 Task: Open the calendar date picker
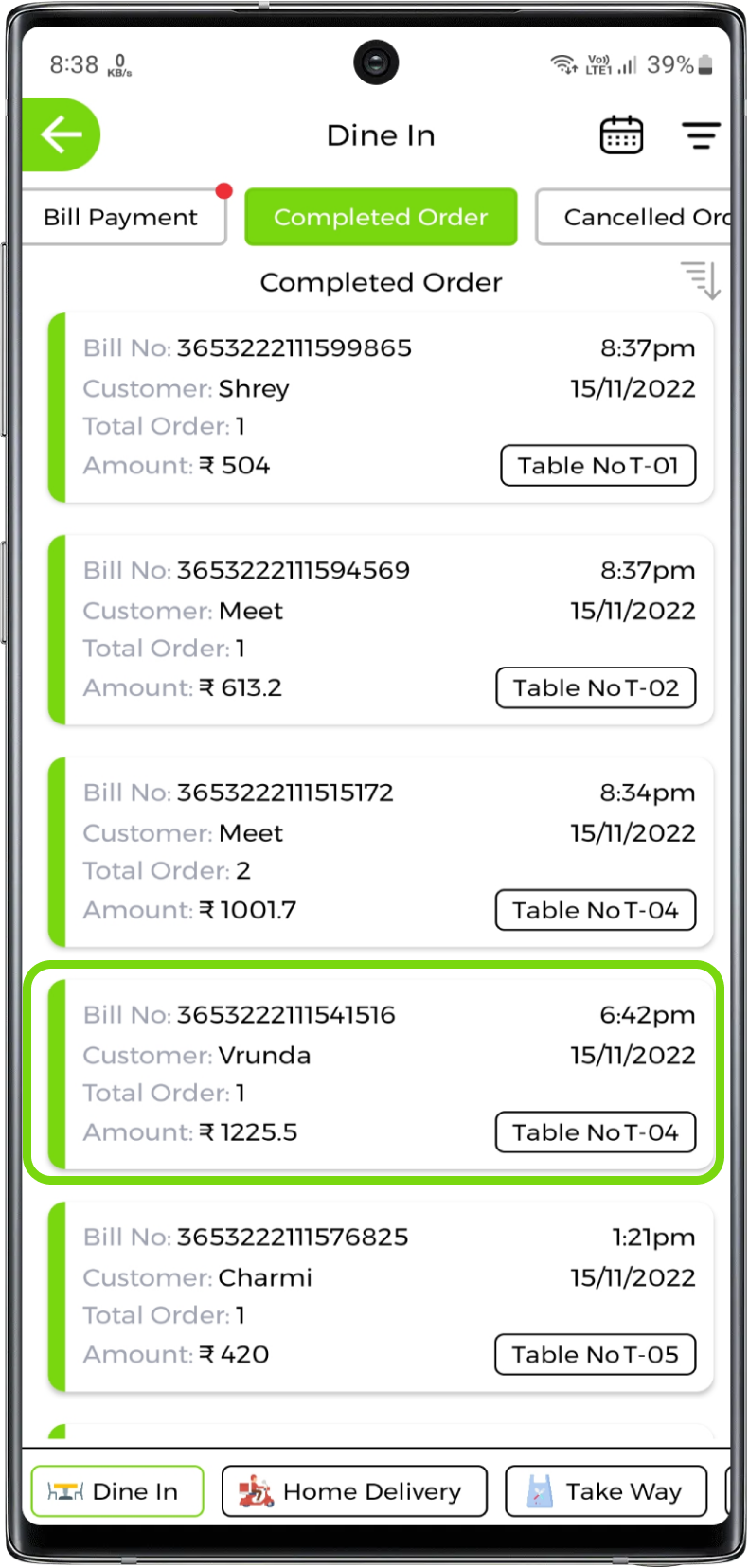pyautogui.click(x=621, y=135)
